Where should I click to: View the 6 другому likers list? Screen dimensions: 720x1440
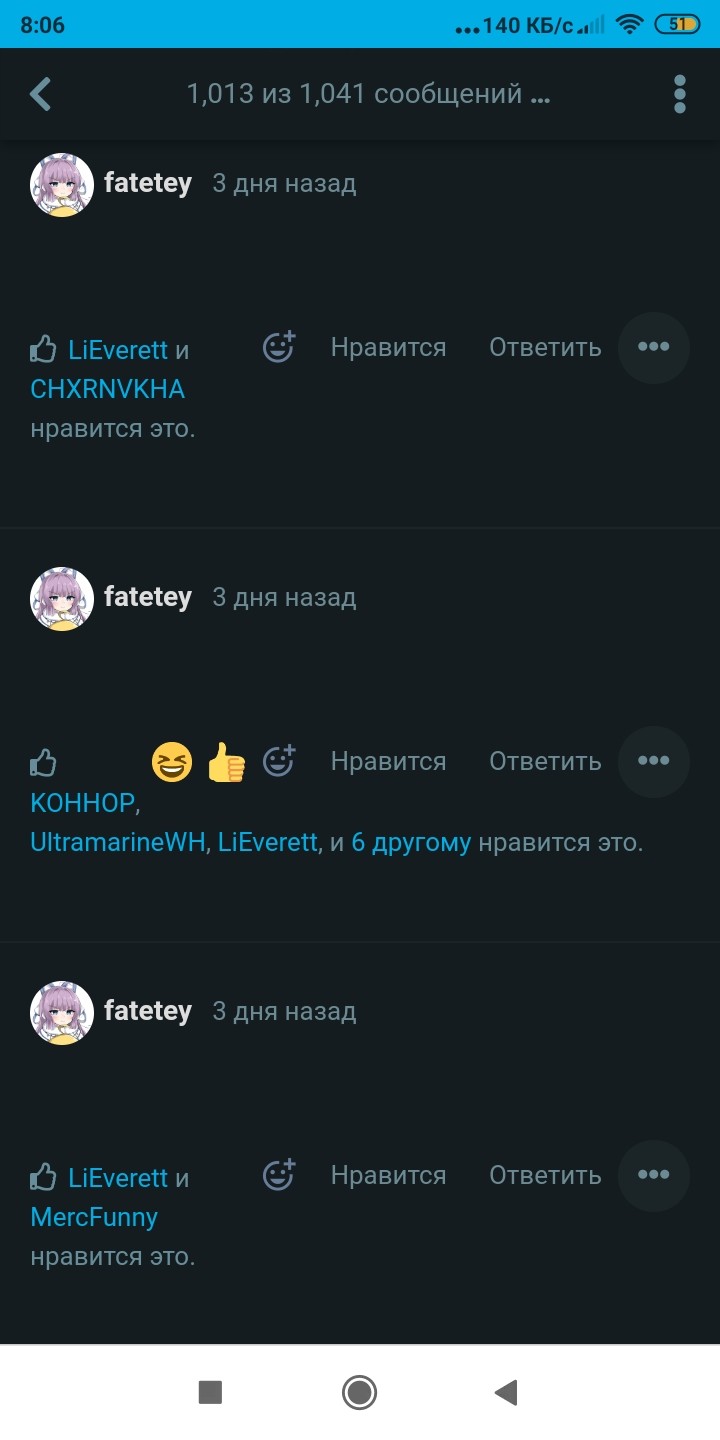click(x=411, y=842)
